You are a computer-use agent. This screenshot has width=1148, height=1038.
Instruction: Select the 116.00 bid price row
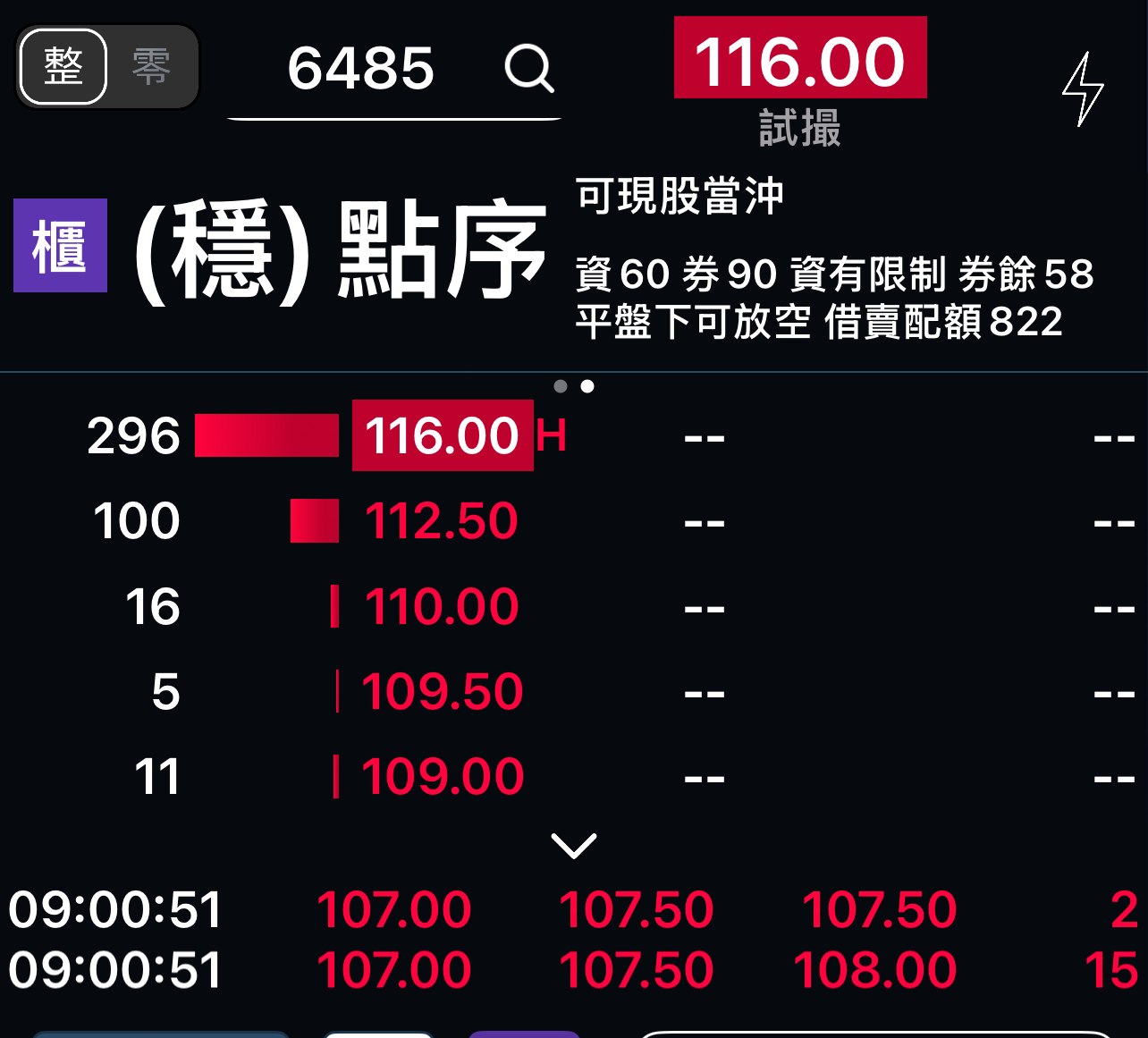point(443,436)
